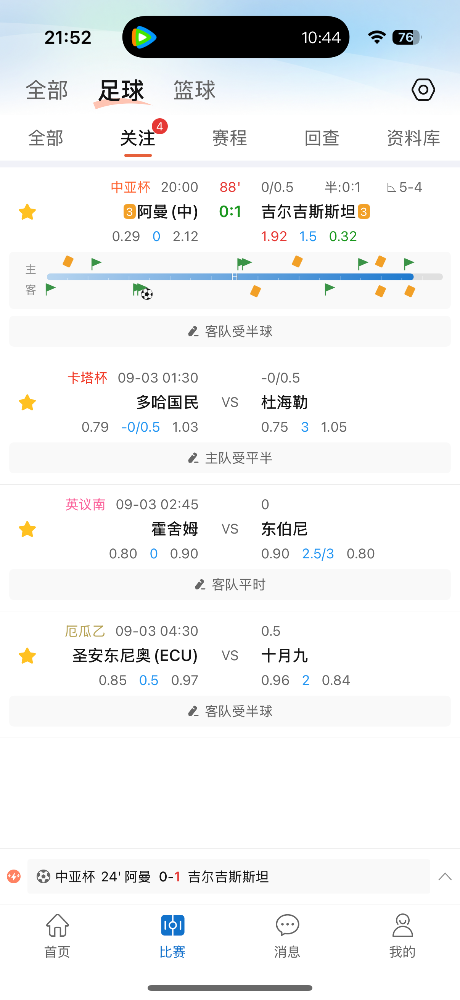Open the 多哈国民 vs 杜海勒 match
Screen dimensions: 460x1000
230,402
